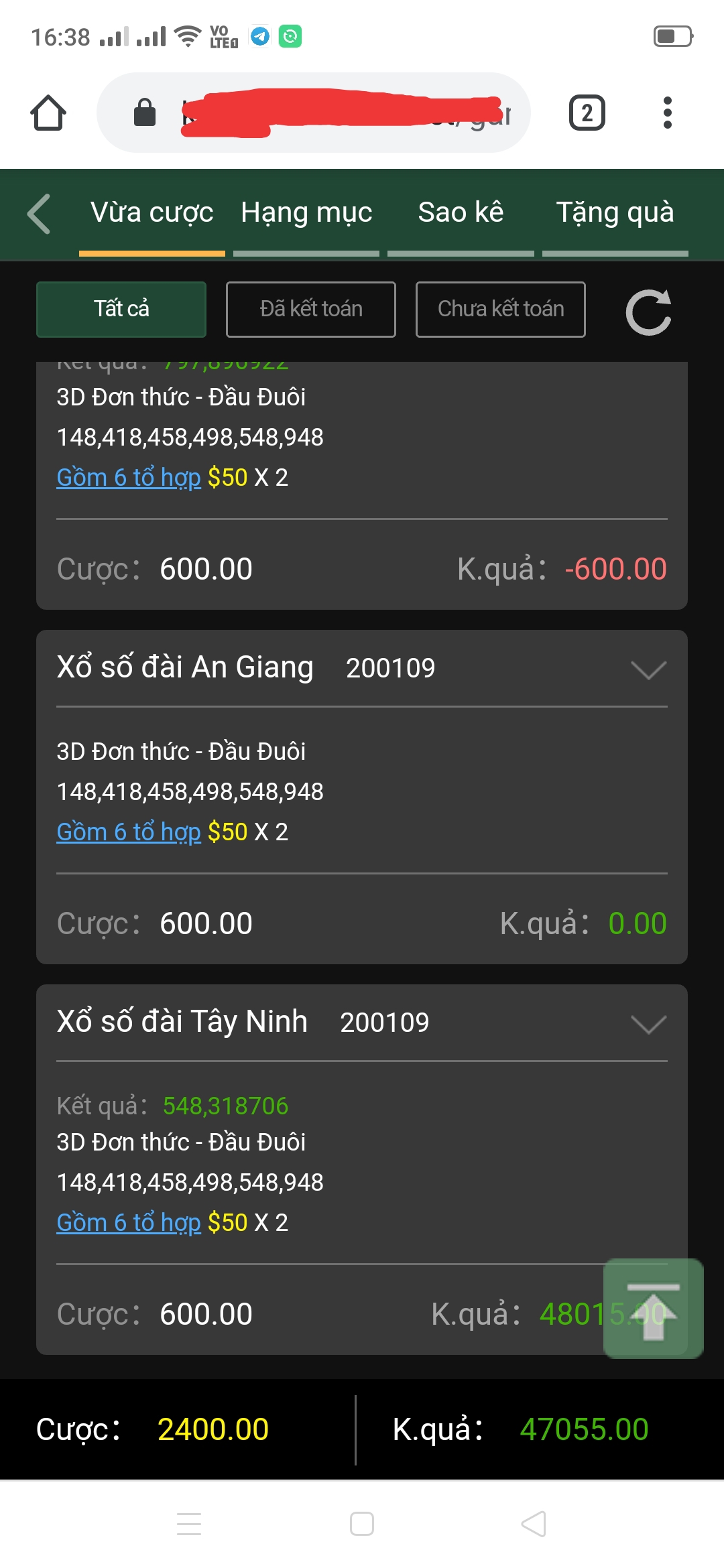Open Gồm 6 tổ hợp link in An Giang

pyautogui.click(x=129, y=832)
